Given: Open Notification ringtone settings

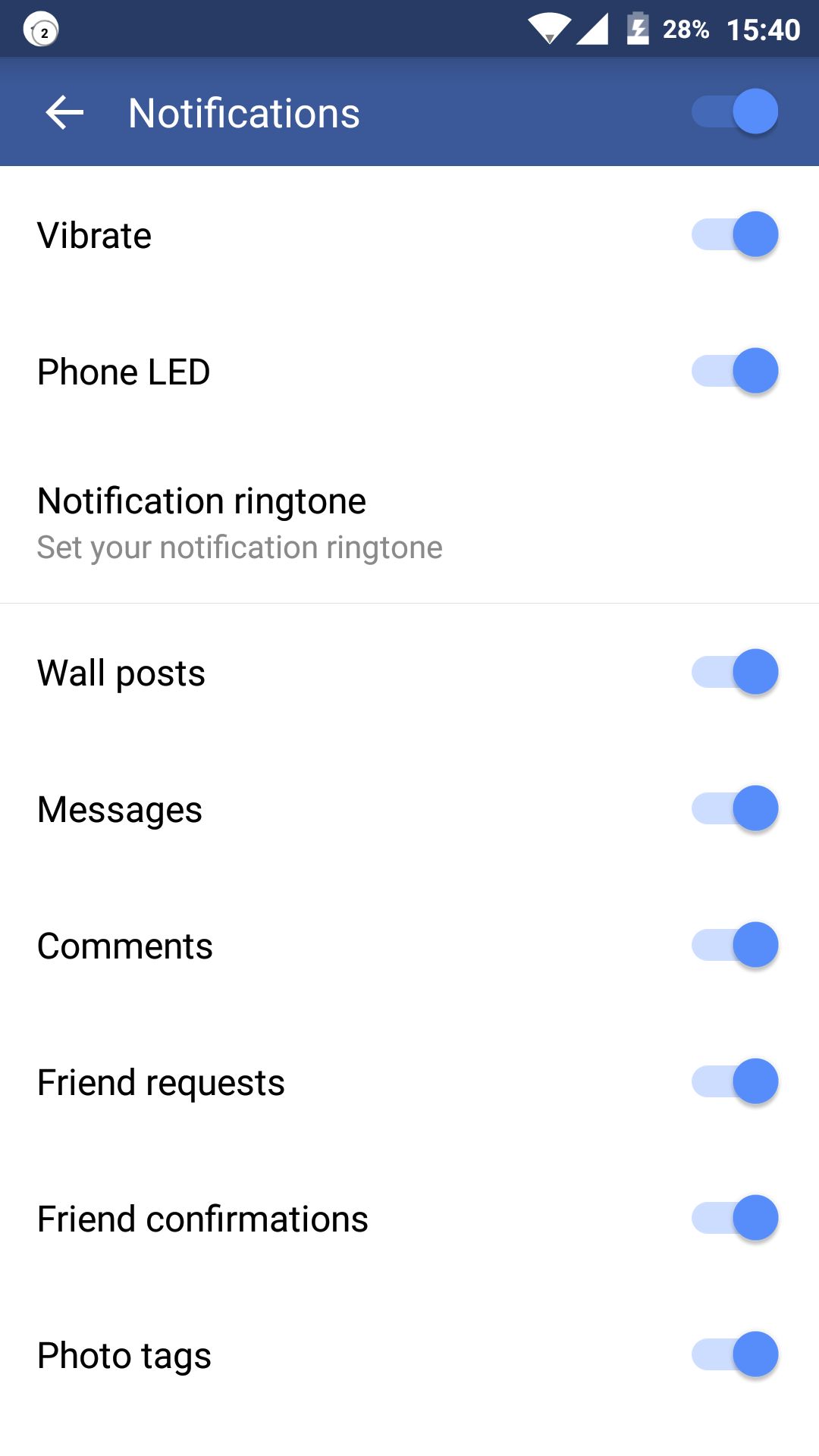Looking at the screenshot, I should pyautogui.click(x=409, y=522).
